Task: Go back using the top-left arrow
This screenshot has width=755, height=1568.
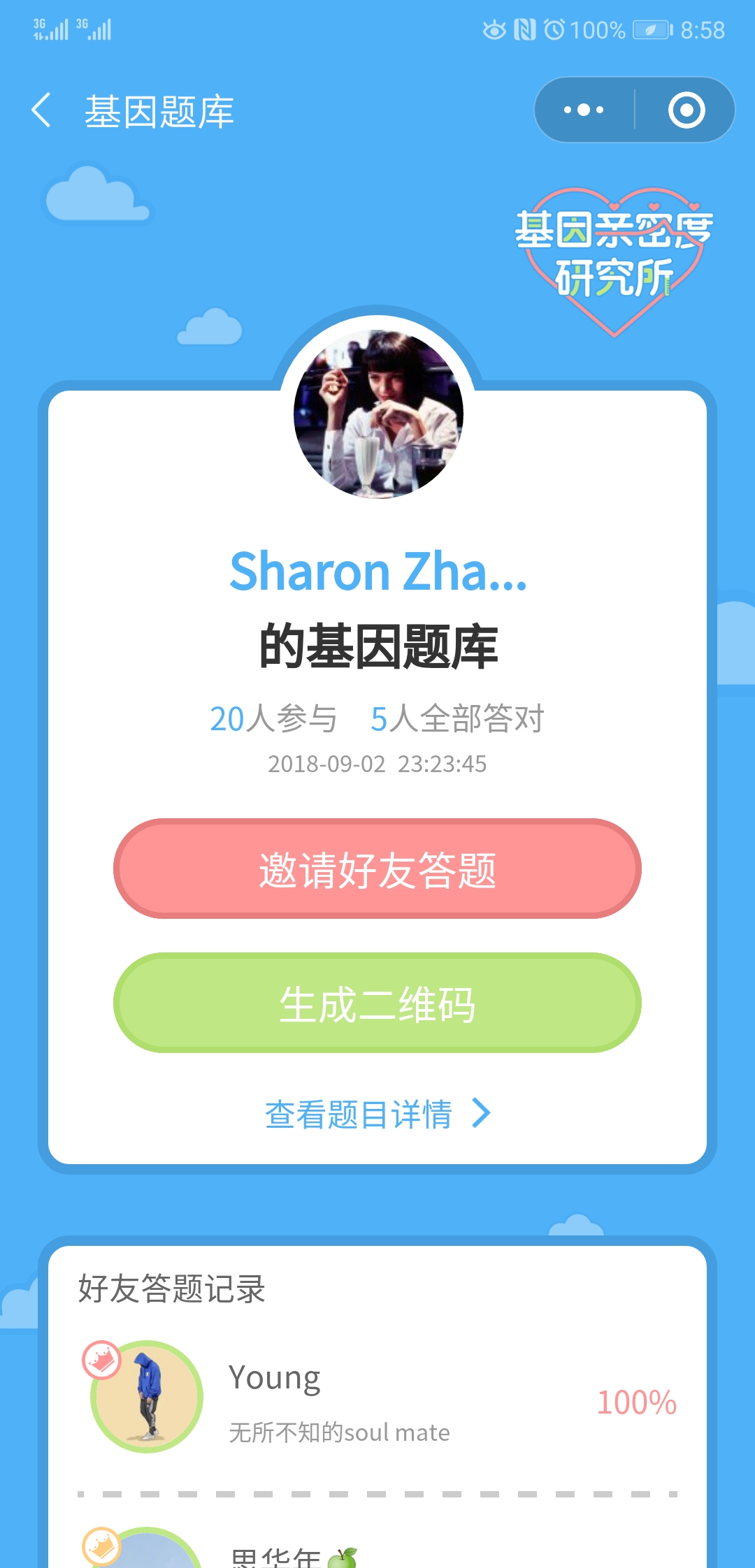Action: point(41,110)
